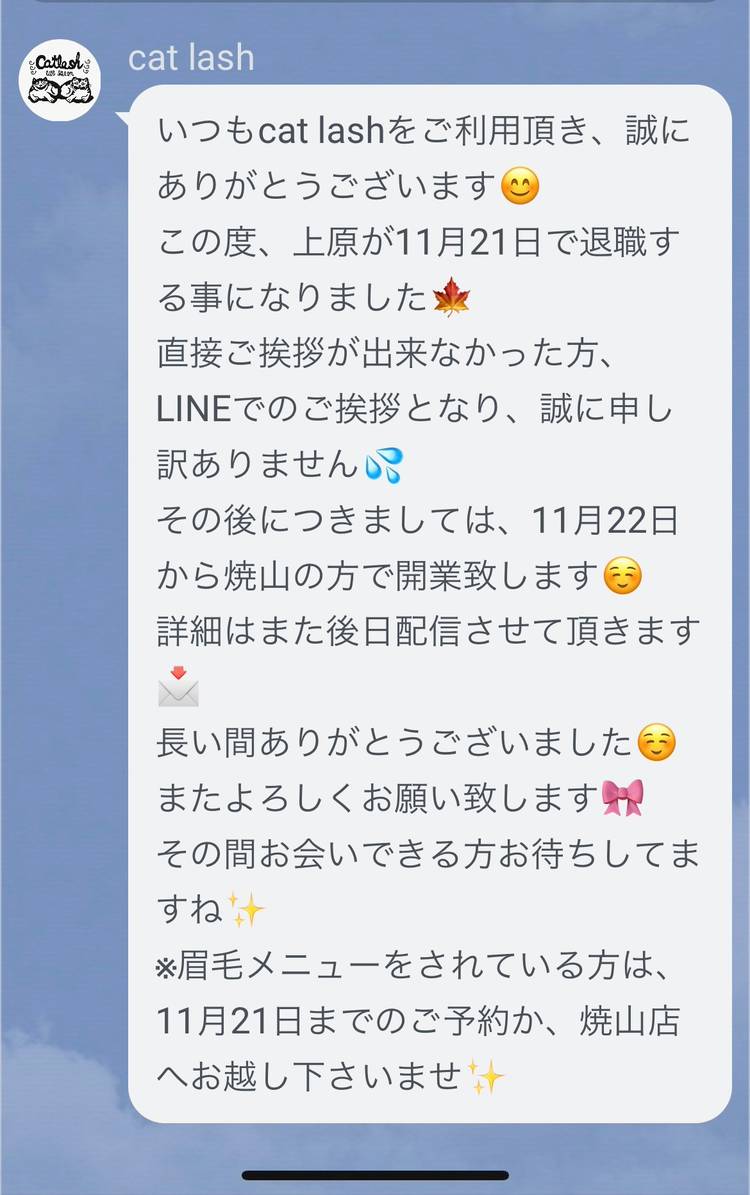Screen dimensions: 750x1195
Task: Open the cat lash profile avatar
Action: (x=60, y=80)
